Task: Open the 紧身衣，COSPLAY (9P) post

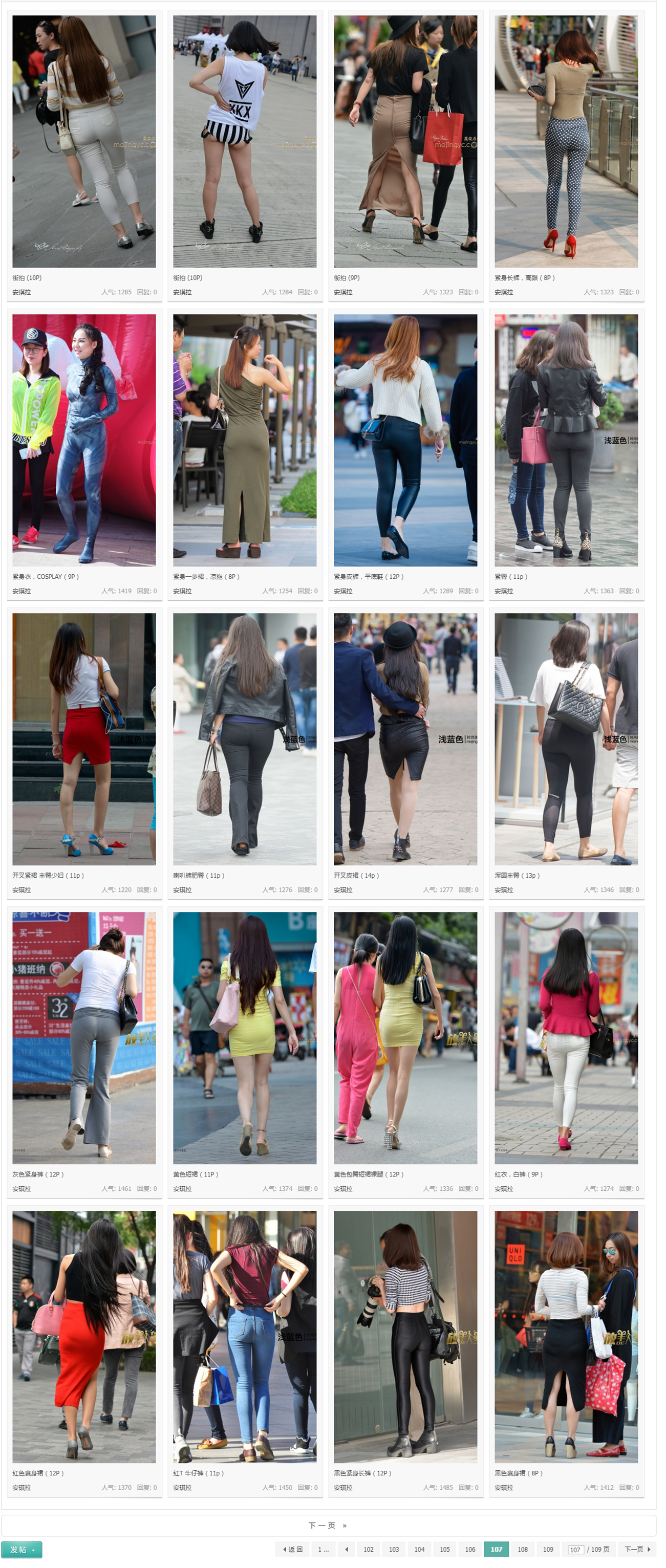Action: pyautogui.click(x=45, y=576)
